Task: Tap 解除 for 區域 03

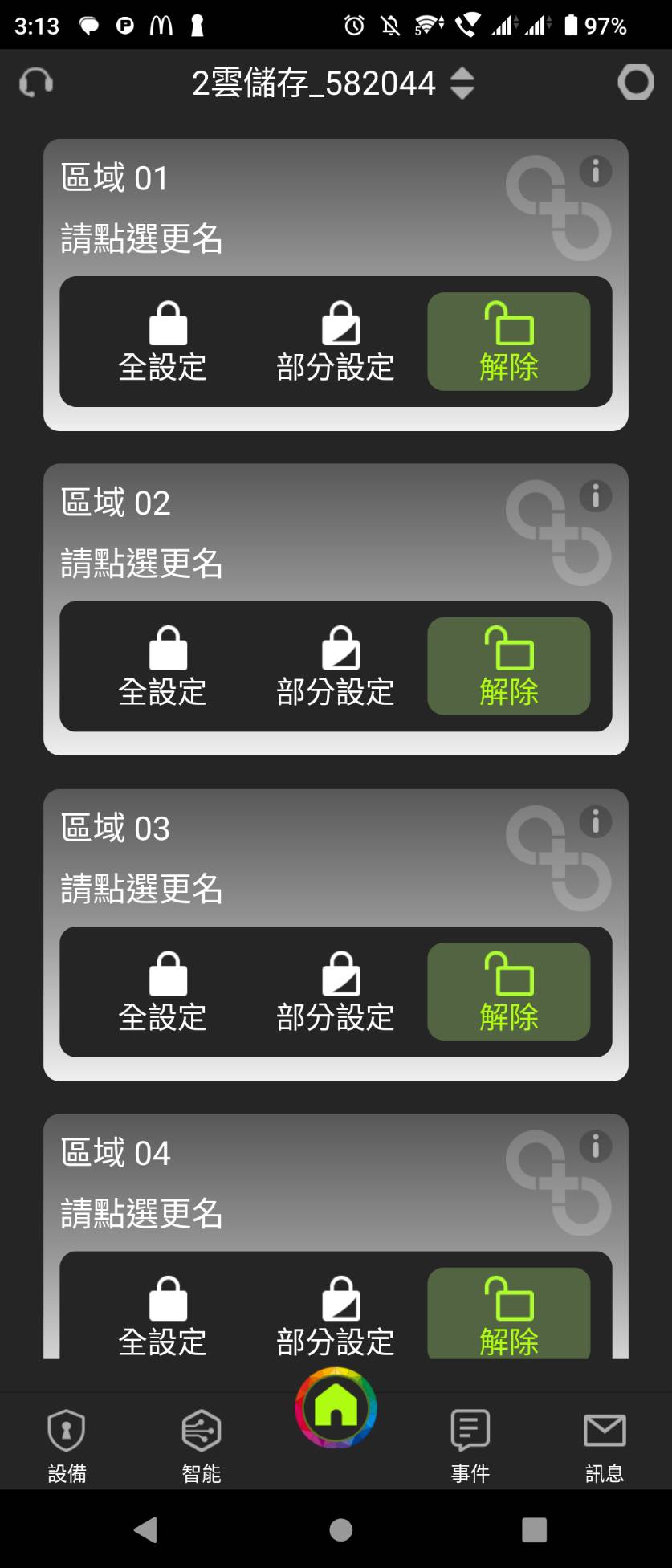Action: [x=508, y=992]
